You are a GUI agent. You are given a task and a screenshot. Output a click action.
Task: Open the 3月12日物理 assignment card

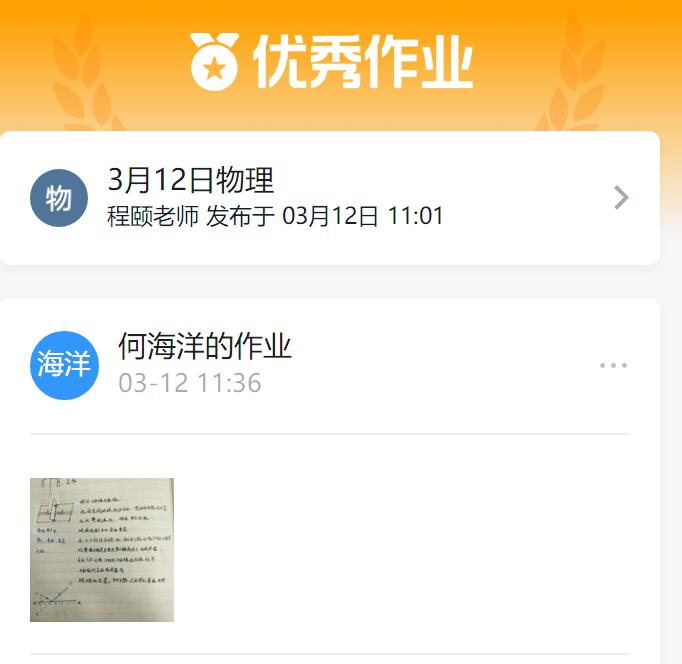330,198
